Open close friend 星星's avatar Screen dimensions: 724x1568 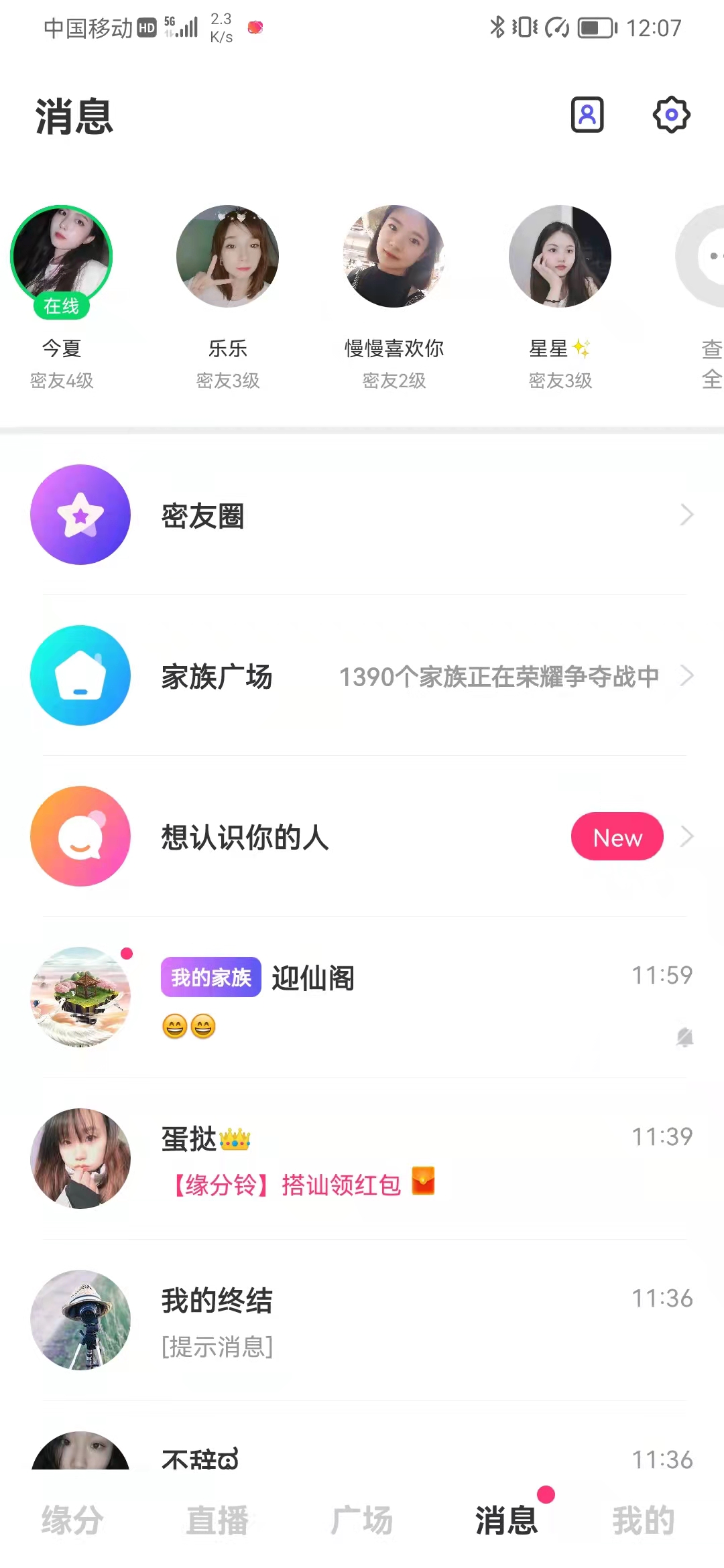point(560,257)
